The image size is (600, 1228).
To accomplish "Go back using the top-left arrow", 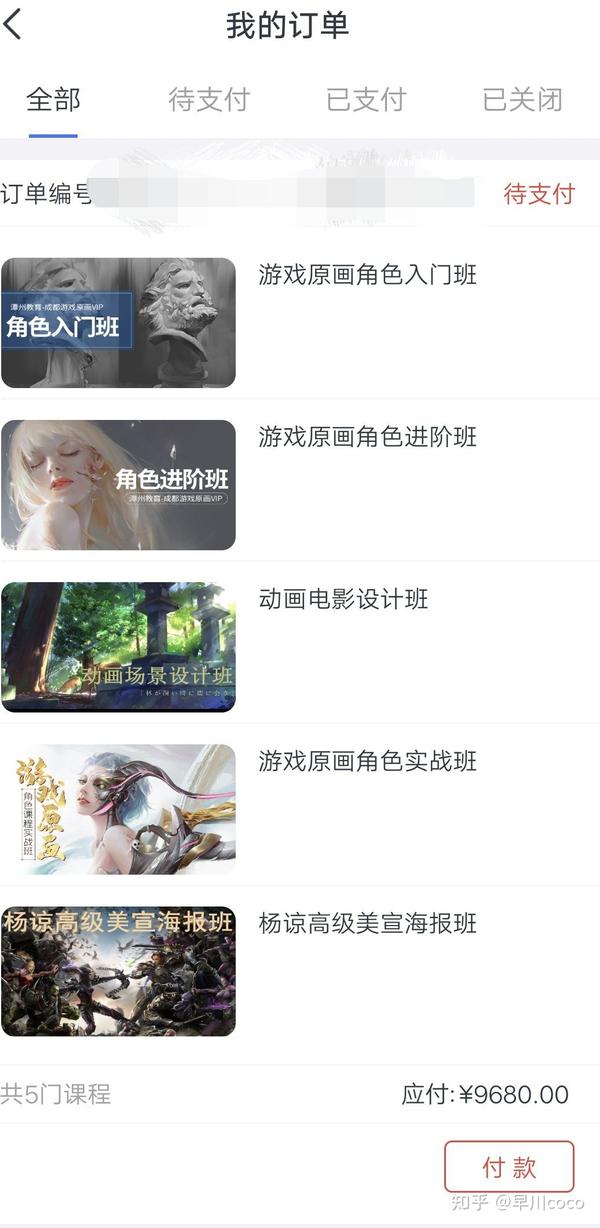I will pyautogui.click(x=14, y=24).
